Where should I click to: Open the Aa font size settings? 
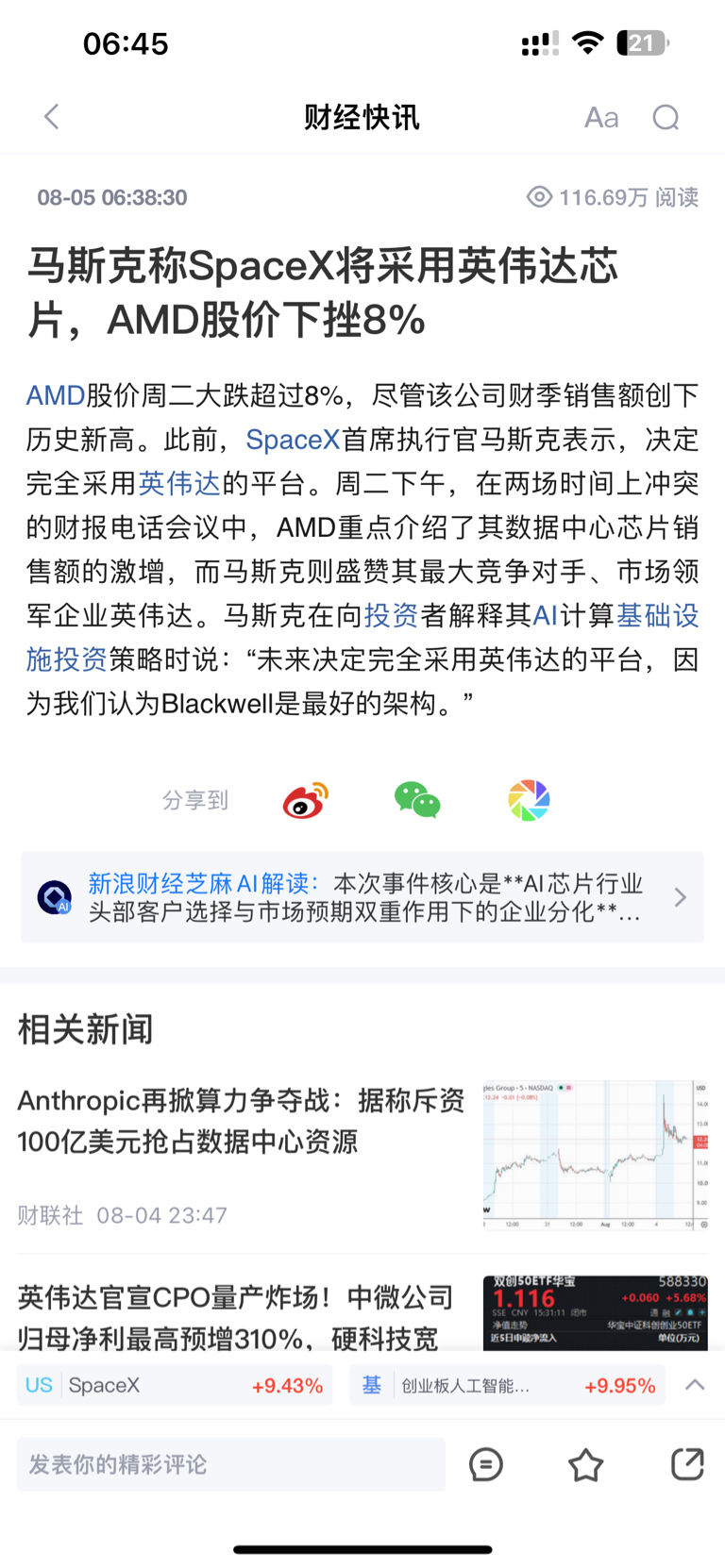(601, 118)
